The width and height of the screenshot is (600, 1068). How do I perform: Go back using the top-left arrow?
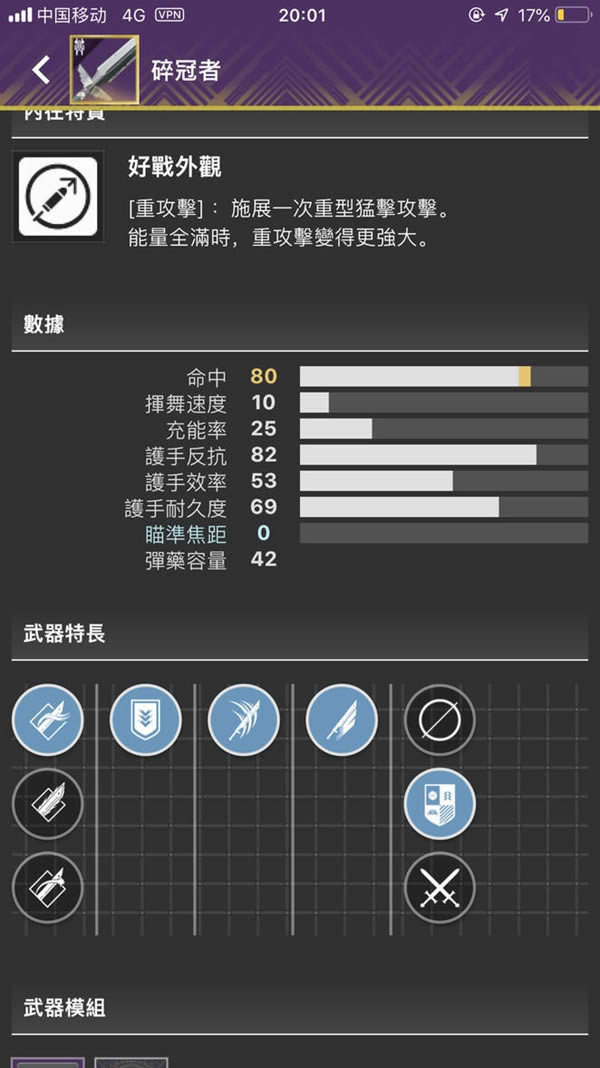(40, 69)
